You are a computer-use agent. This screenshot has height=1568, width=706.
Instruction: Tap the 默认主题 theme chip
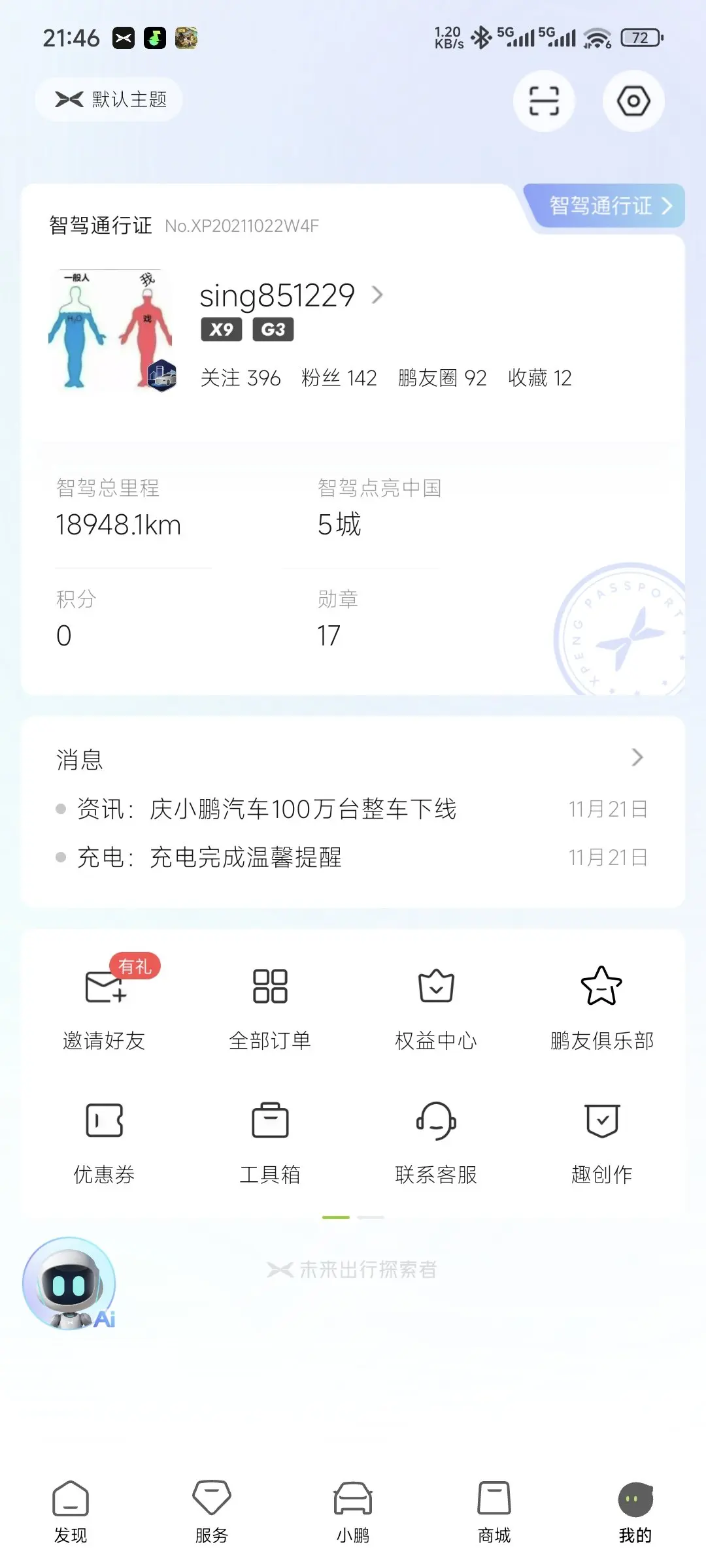[110, 99]
